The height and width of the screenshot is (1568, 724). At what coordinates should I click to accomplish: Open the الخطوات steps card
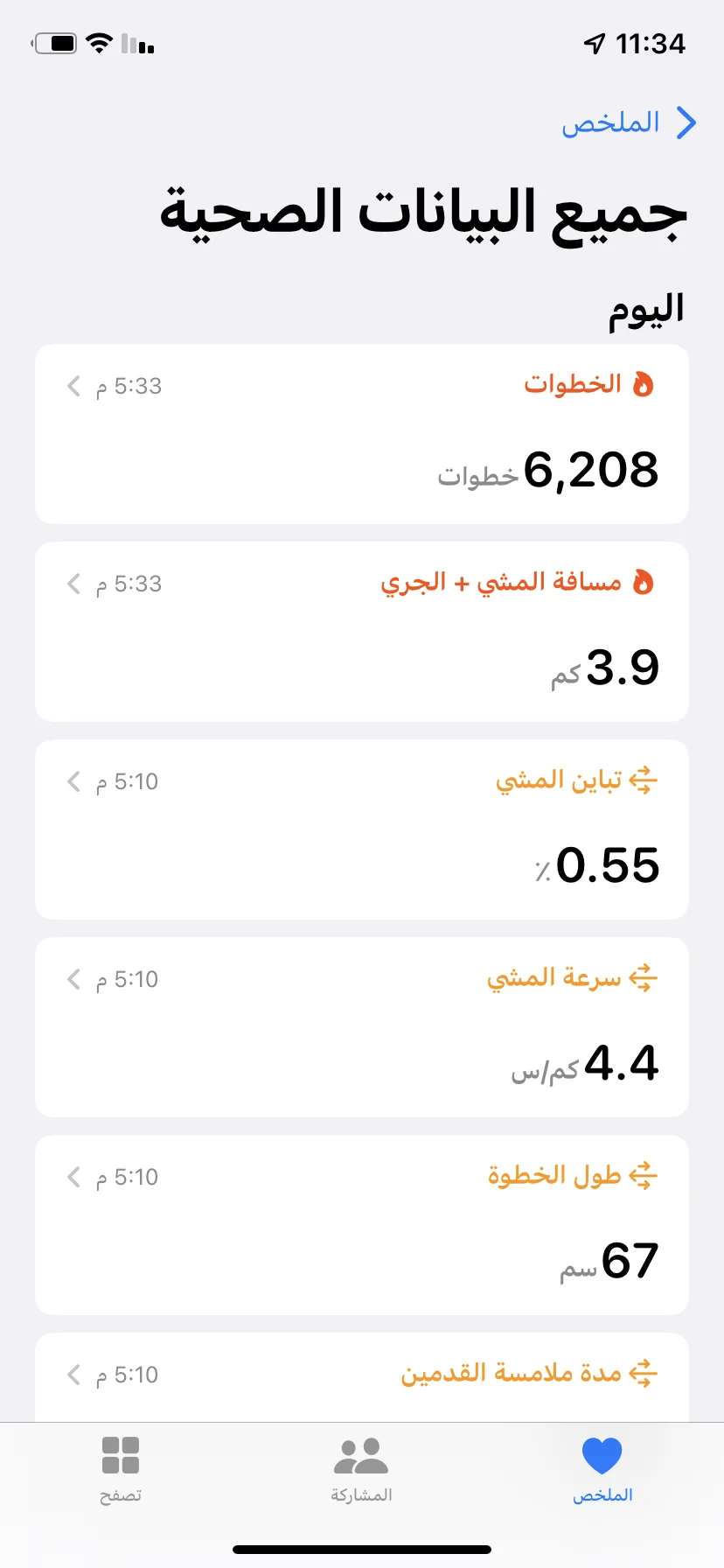(x=362, y=434)
